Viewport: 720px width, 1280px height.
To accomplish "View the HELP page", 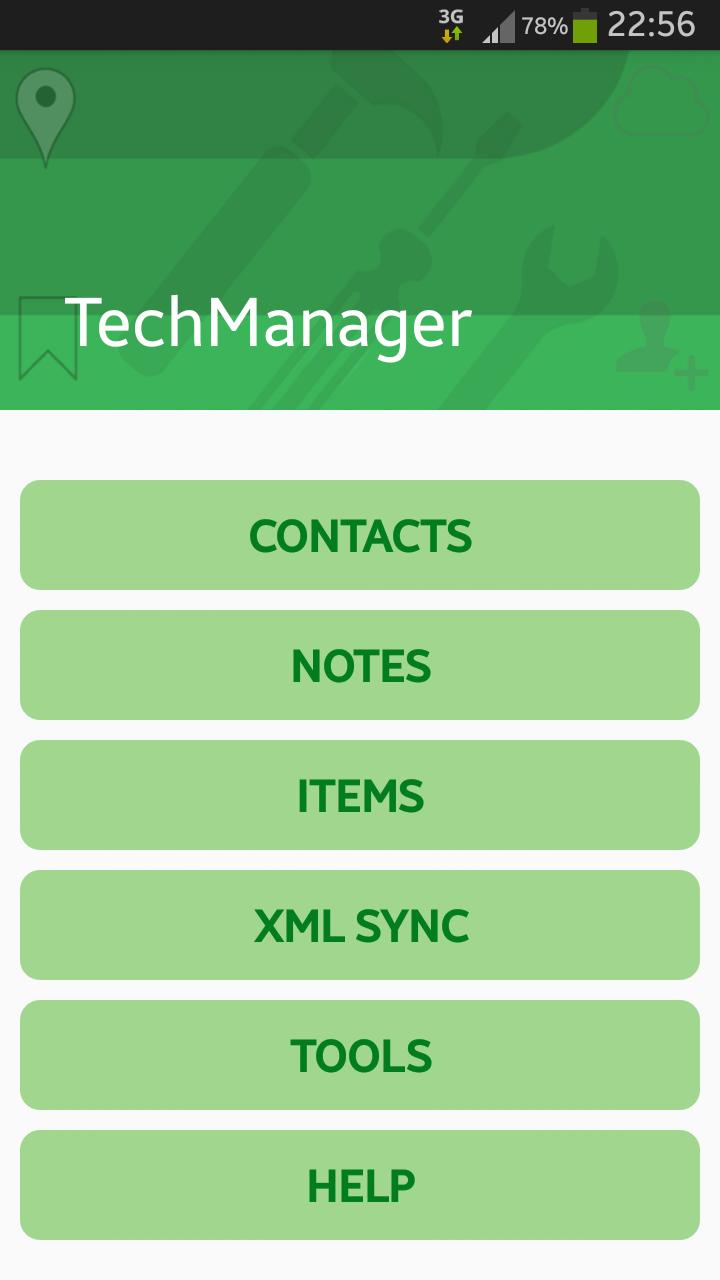I will pos(360,1185).
